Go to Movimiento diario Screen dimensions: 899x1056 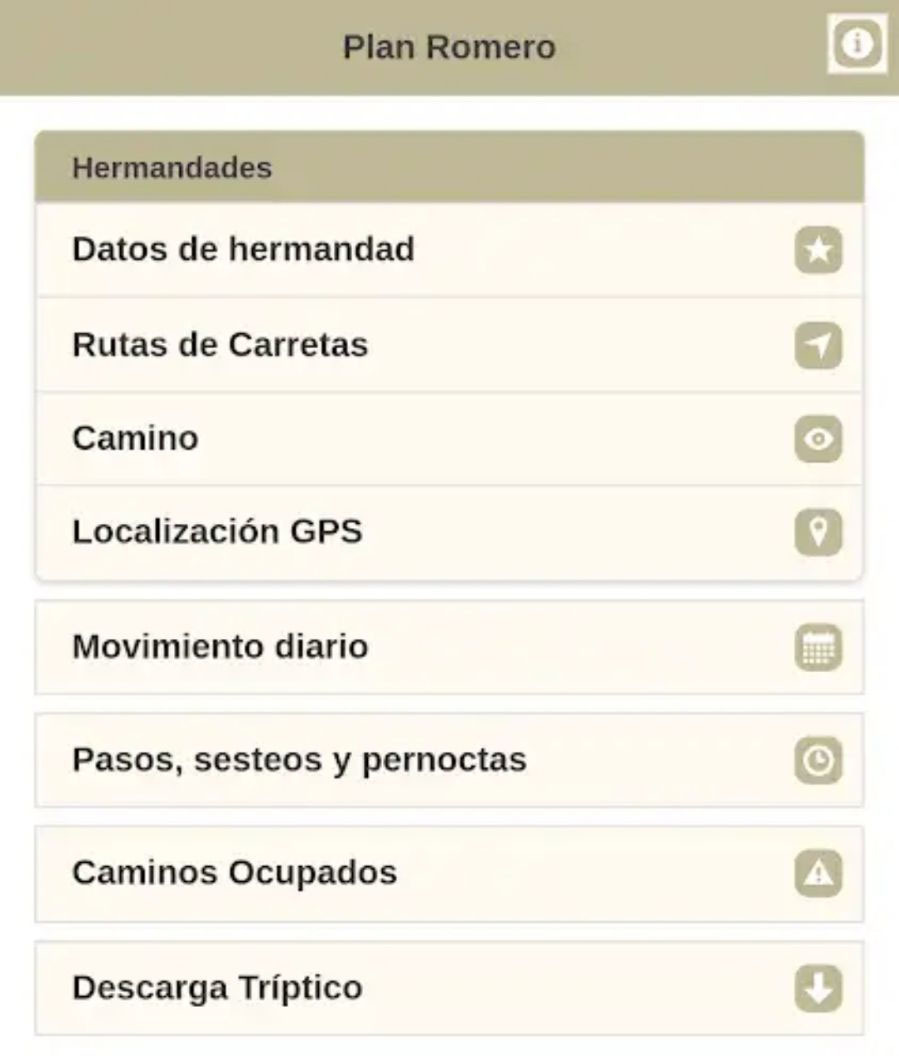coord(449,647)
